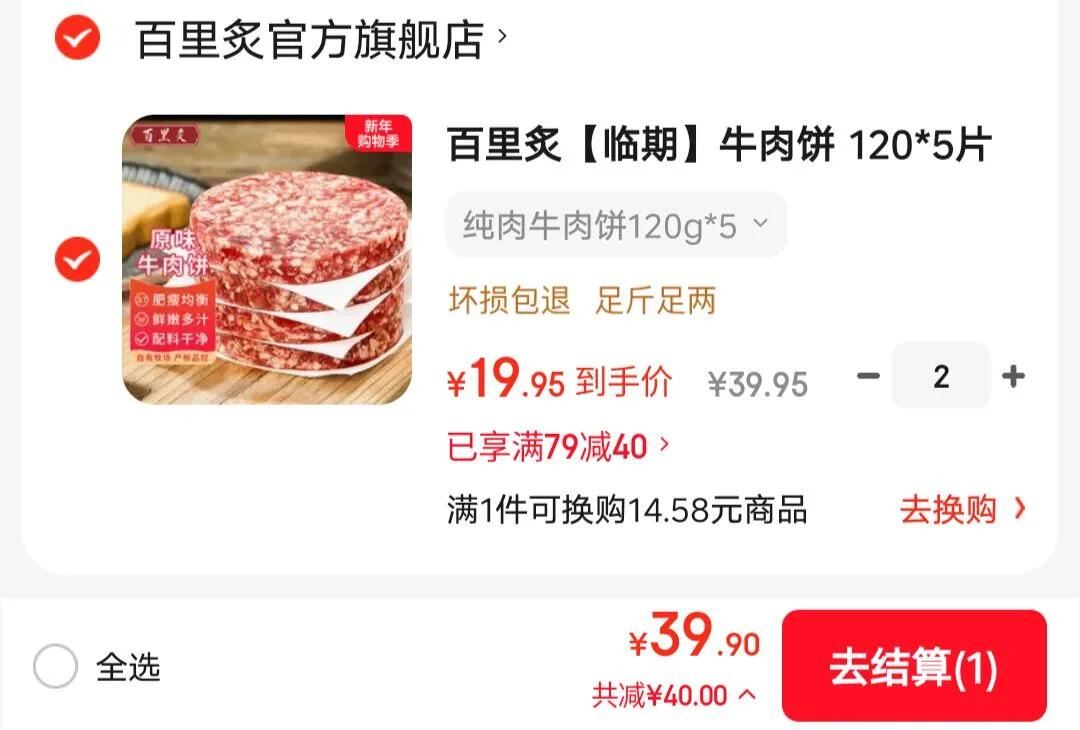View the 已享满79减40 promotion details
1080x730 pixels.
tap(558, 447)
